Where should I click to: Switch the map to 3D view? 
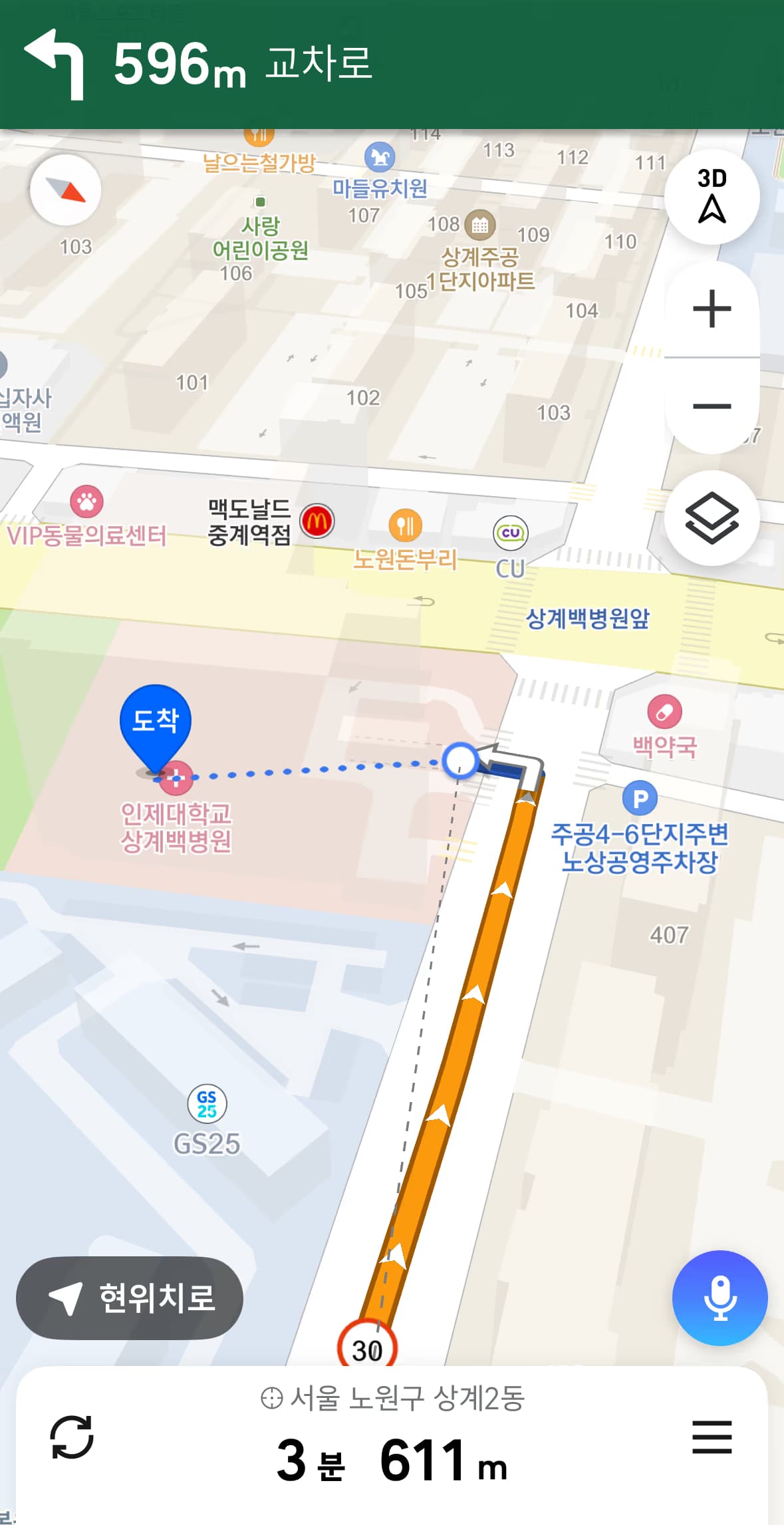pyautogui.click(x=712, y=196)
